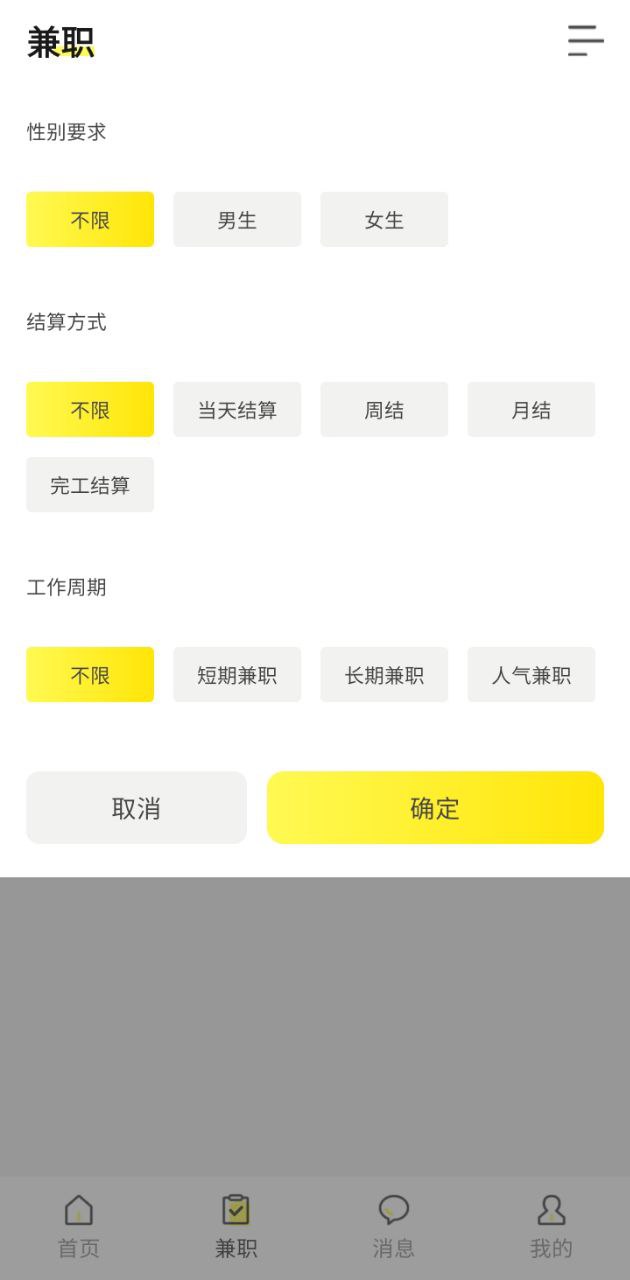Choose 不限 under 工作周期
The height and width of the screenshot is (1280, 630).
point(90,675)
